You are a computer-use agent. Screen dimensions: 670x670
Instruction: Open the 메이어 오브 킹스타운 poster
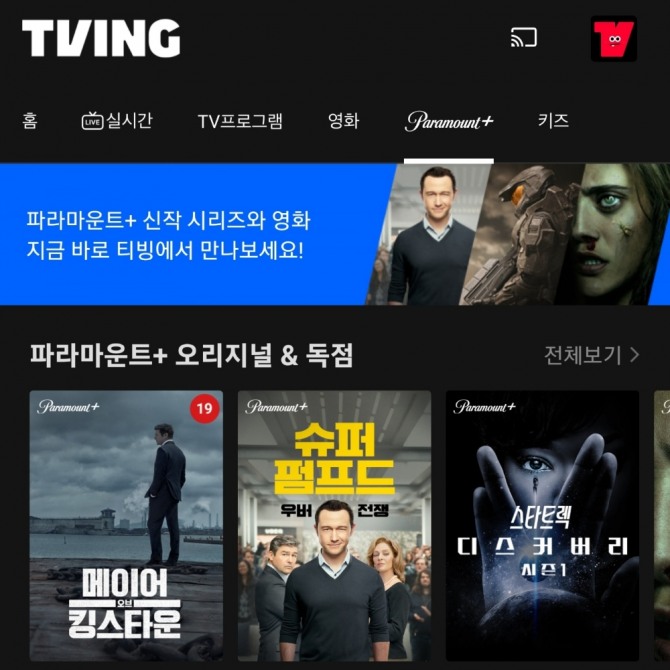126,525
